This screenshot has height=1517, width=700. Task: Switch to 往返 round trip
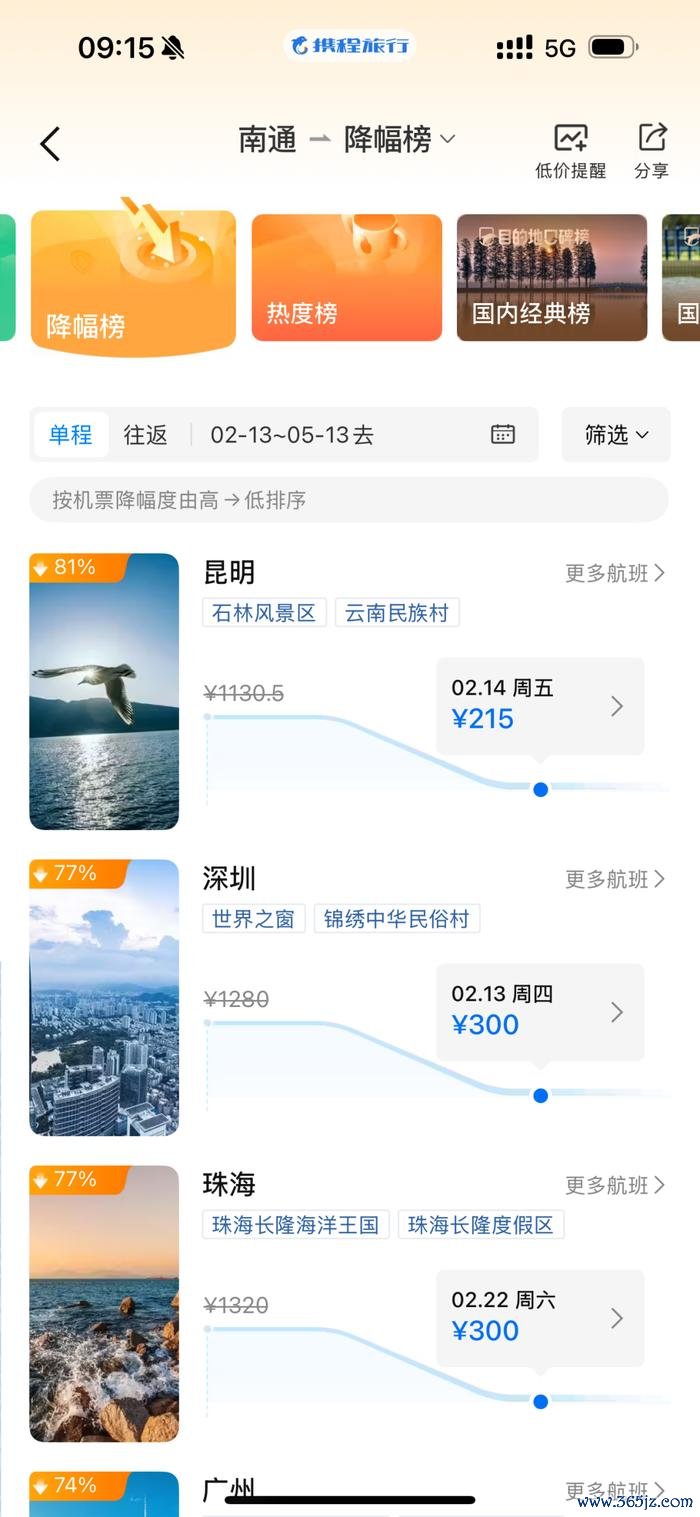coord(145,435)
